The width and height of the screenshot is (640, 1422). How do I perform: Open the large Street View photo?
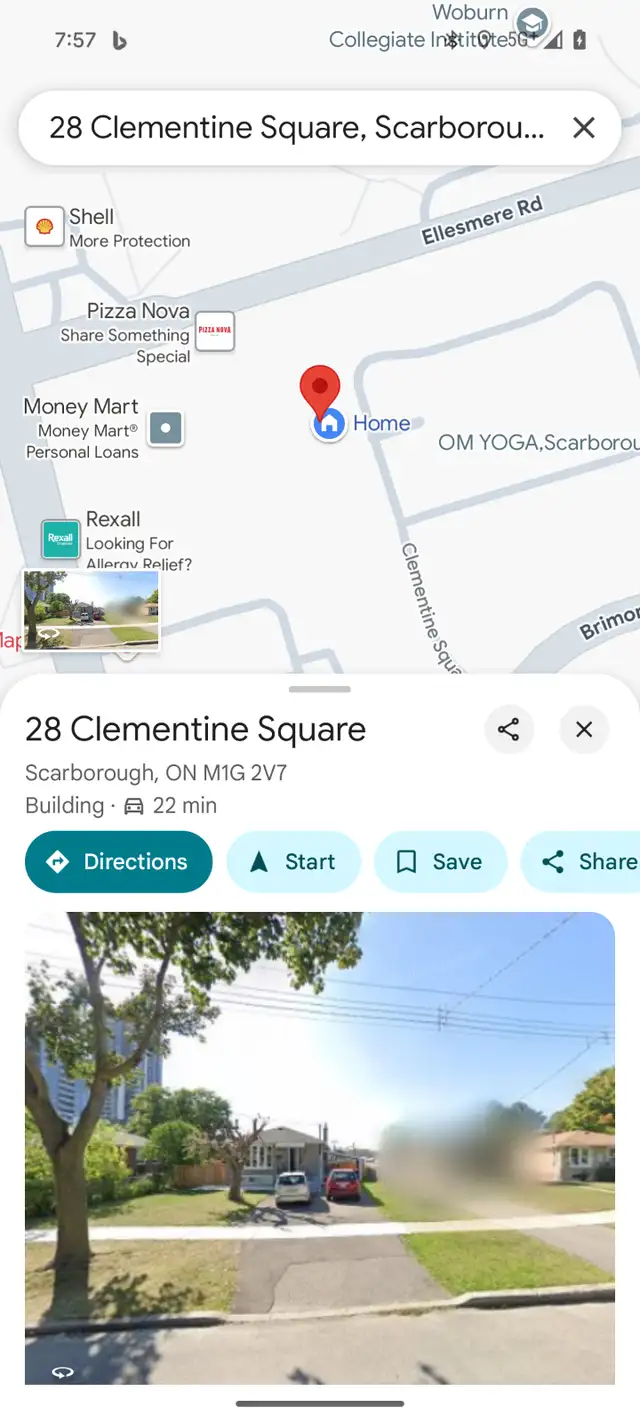click(320, 1148)
